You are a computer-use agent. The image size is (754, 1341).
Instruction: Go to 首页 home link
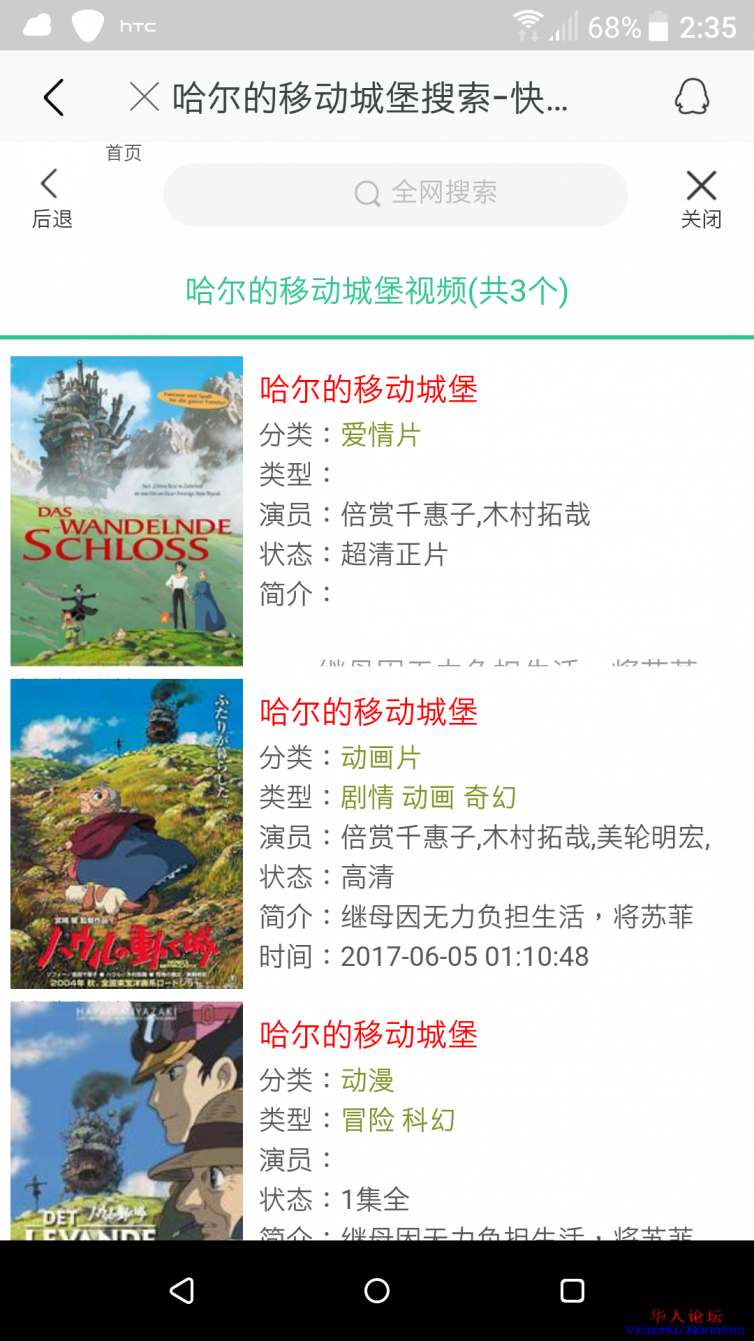click(124, 153)
